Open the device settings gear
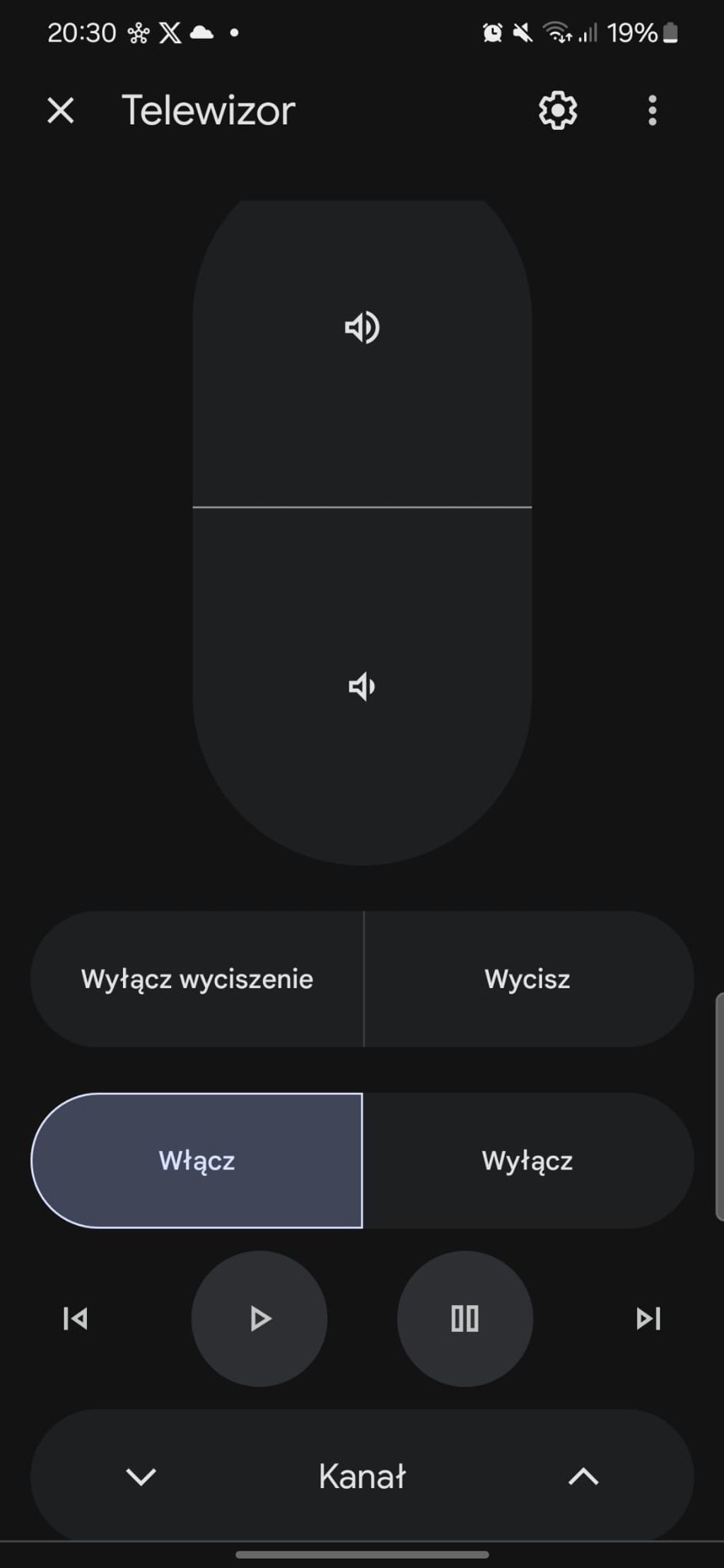 click(x=558, y=110)
